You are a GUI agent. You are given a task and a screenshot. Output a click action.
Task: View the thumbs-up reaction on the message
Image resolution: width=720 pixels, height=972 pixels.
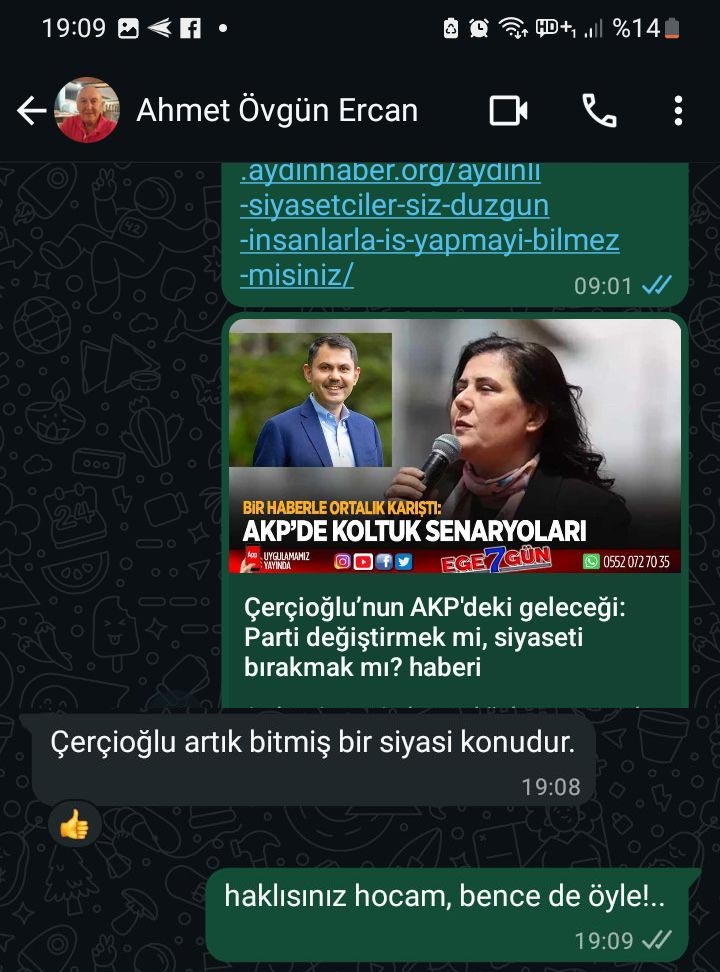coord(74,825)
